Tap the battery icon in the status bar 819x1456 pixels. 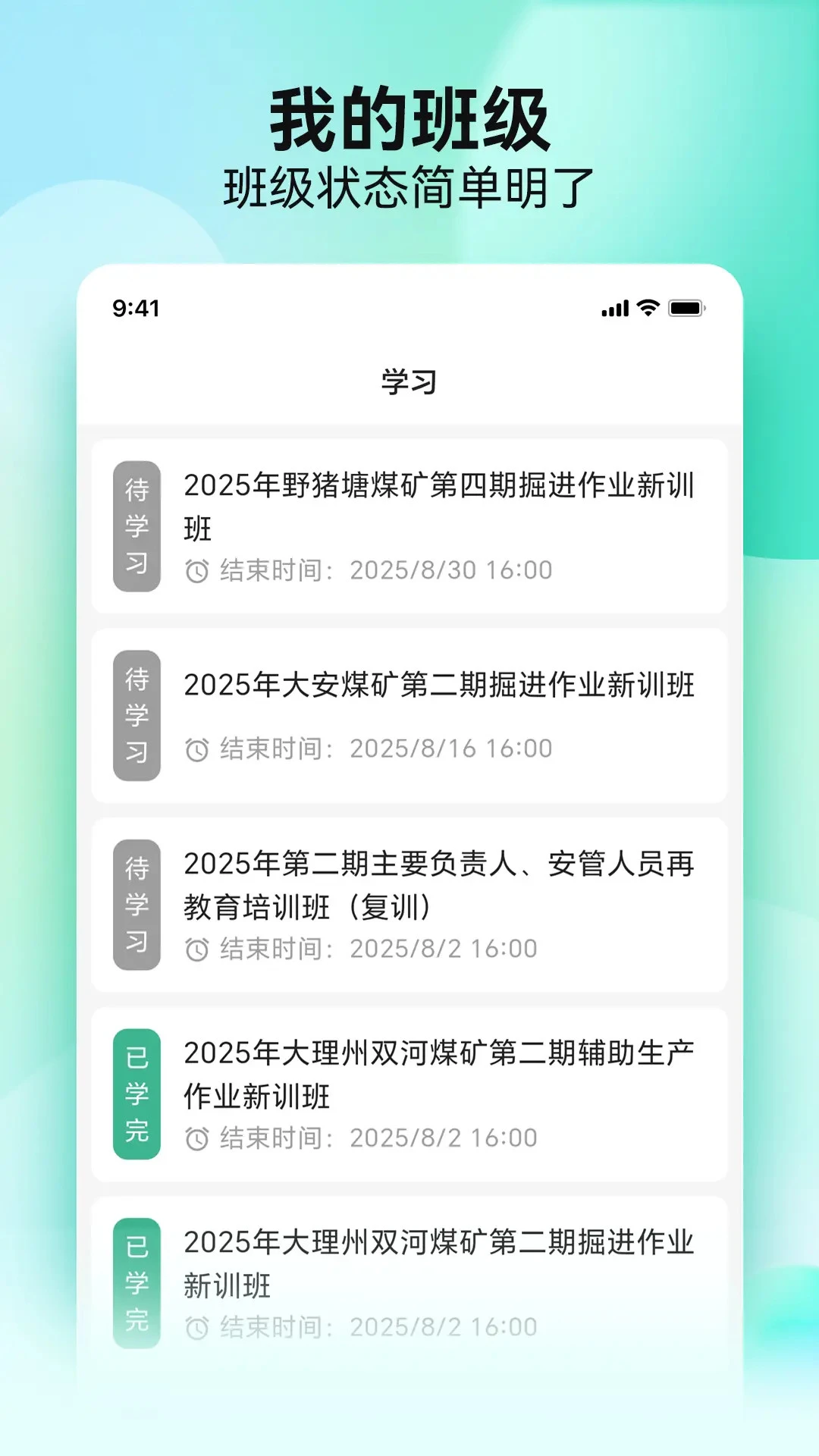pos(688,309)
